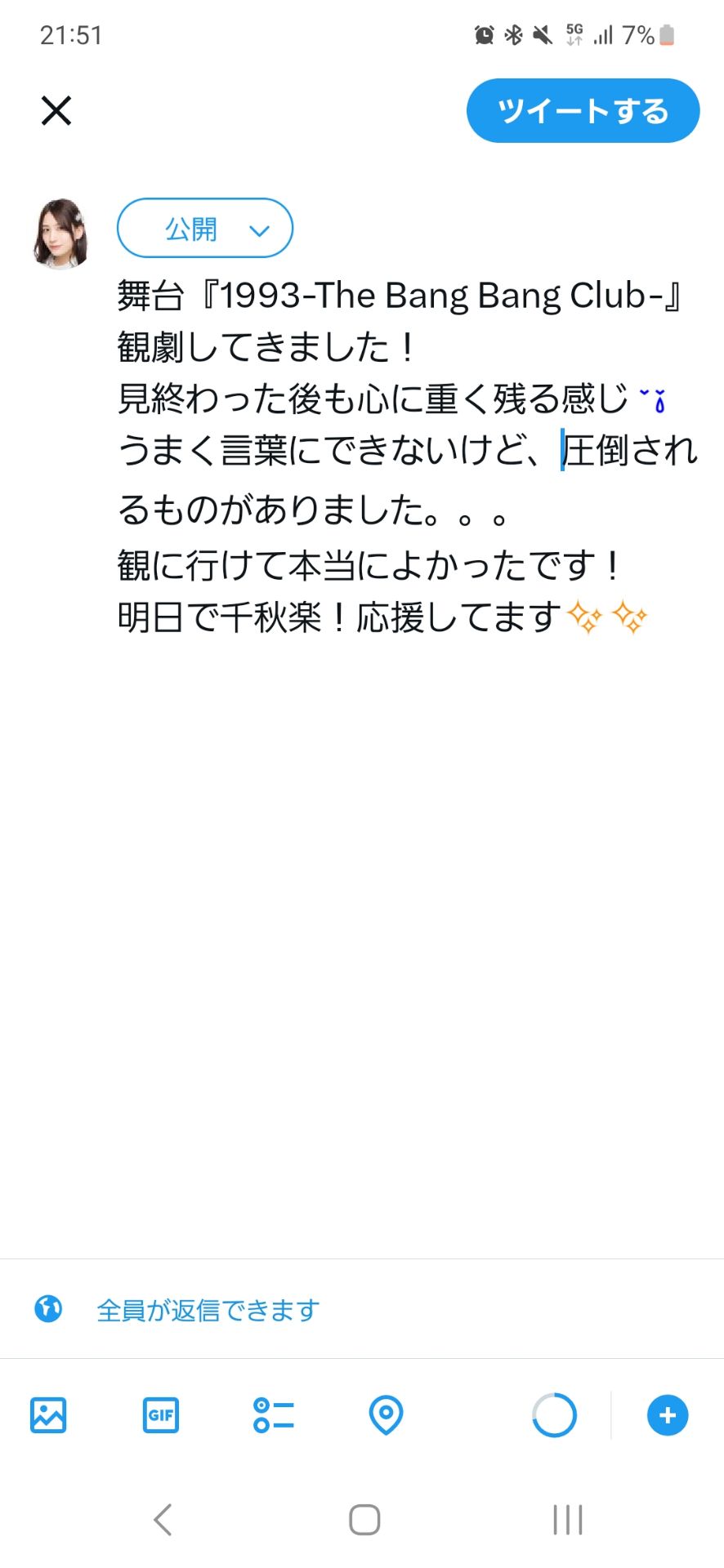
Task: Open the image gallery picker
Action: point(48,1415)
